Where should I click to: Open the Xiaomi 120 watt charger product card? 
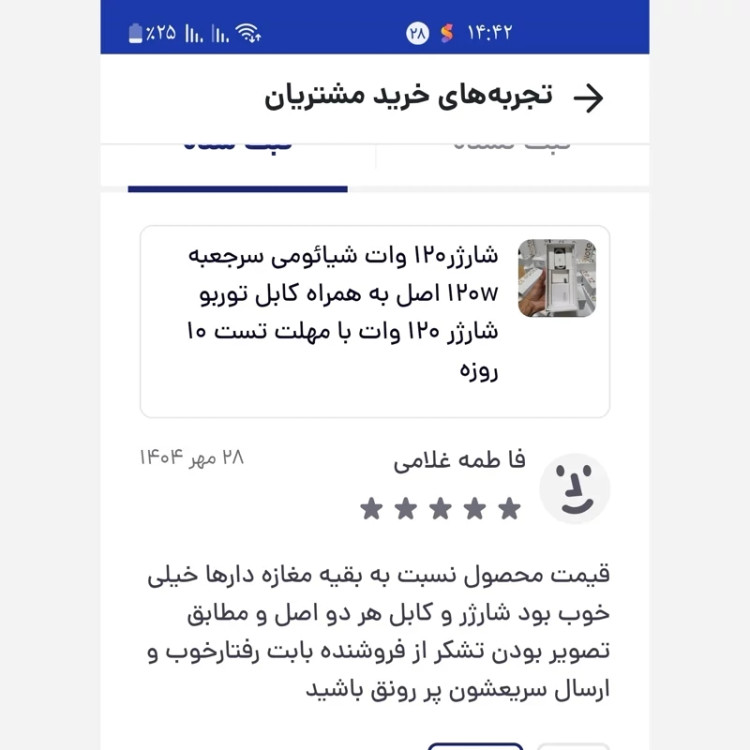point(374,320)
